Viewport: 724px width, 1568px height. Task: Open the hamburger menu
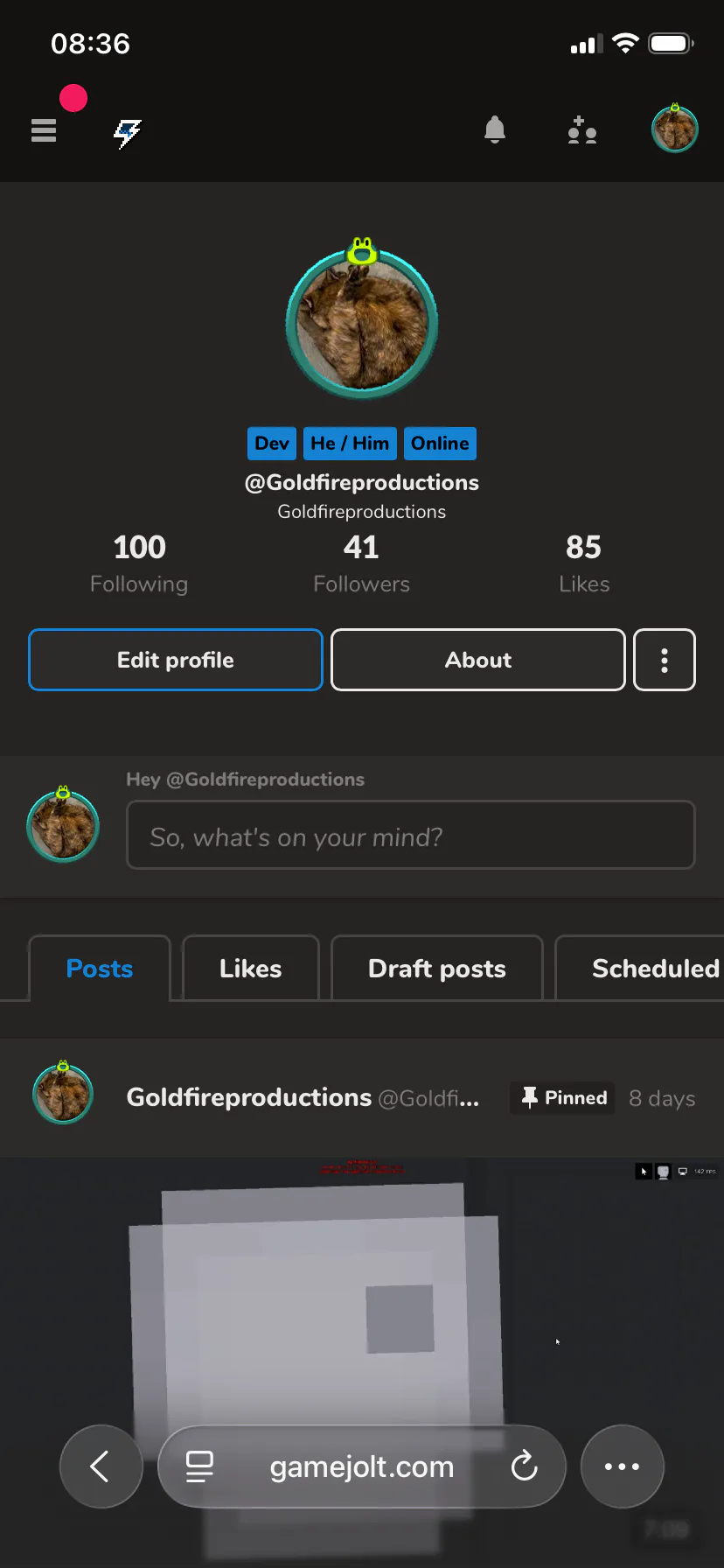point(44,130)
